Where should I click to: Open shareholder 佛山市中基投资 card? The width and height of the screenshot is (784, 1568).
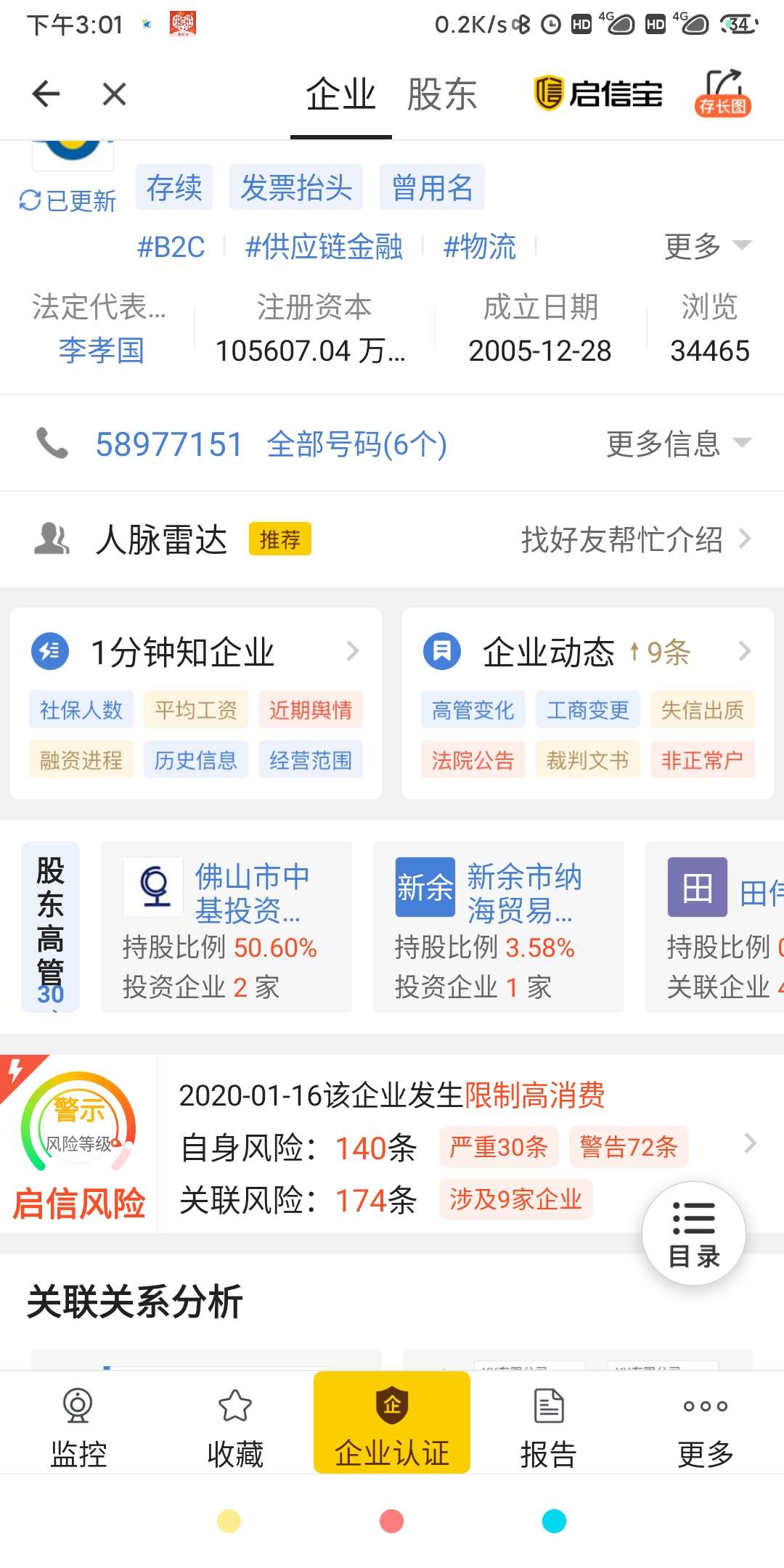[x=226, y=927]
